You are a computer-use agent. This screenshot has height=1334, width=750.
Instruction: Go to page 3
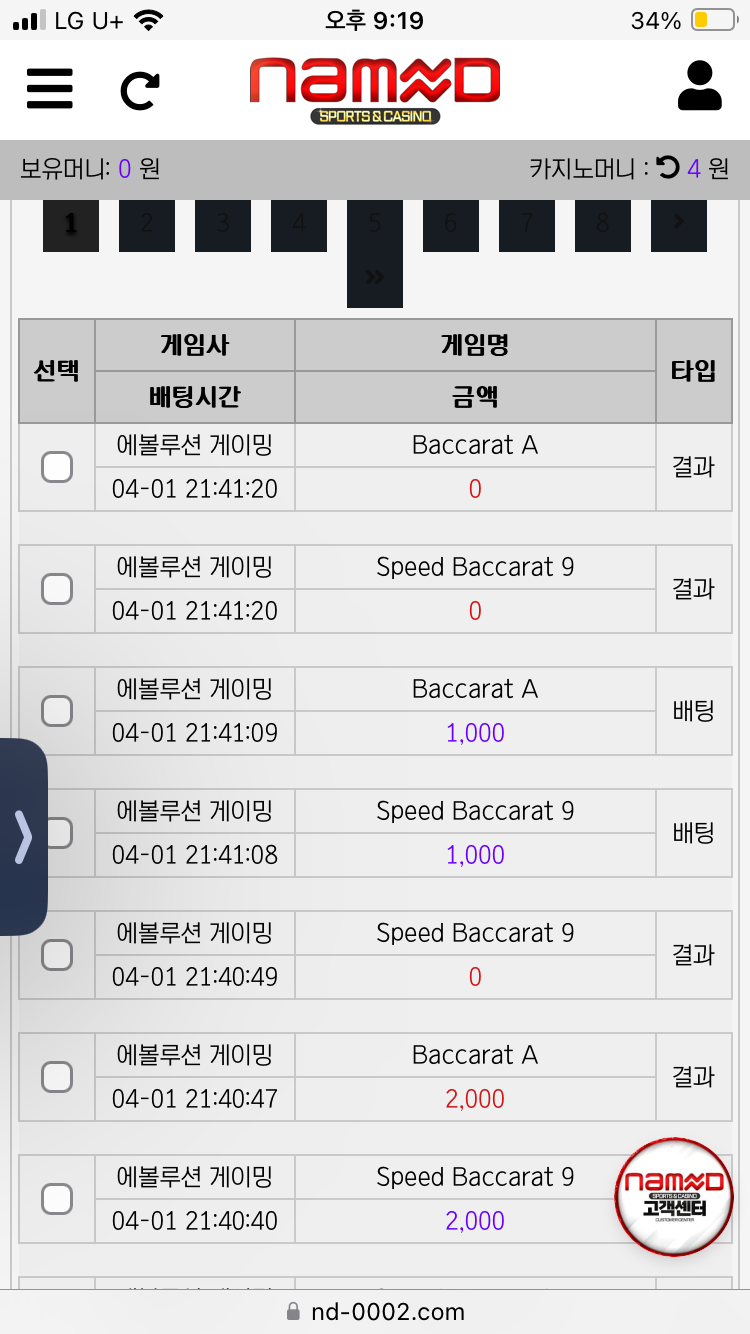(223, 225)
